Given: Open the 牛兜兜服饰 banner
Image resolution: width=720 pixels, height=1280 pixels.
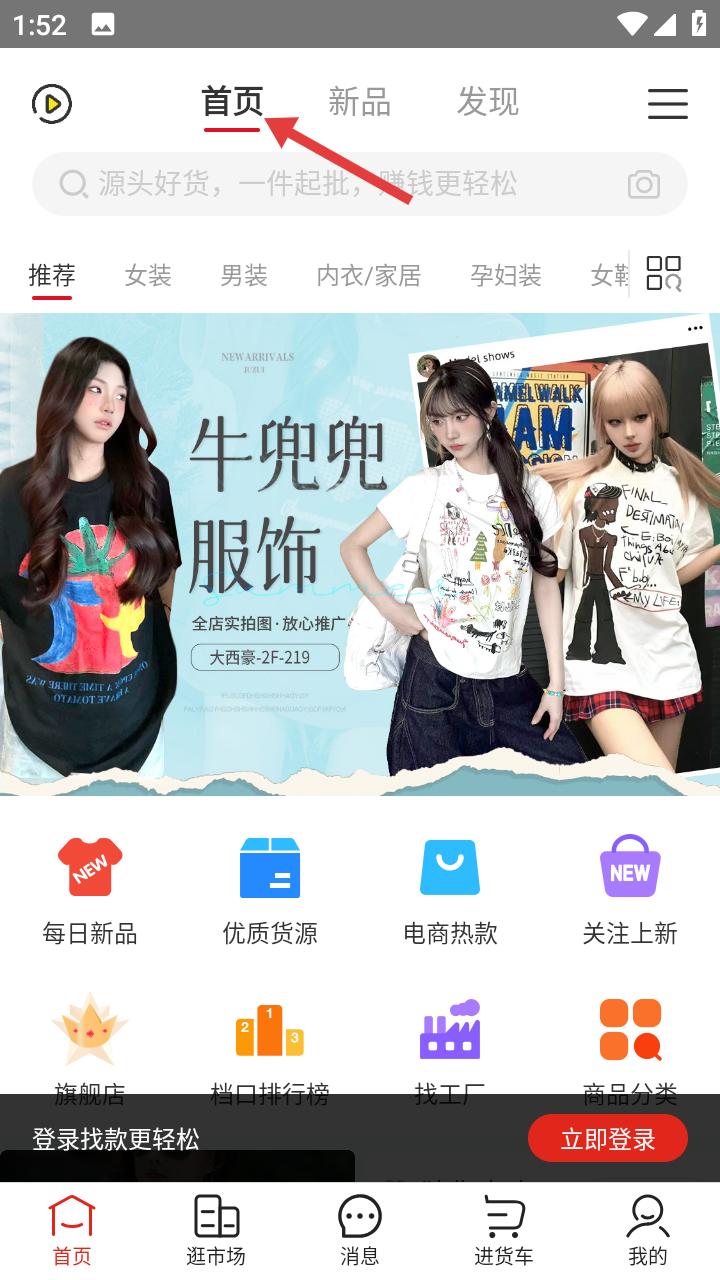Looking at the screenshot, I should point(360,554).
